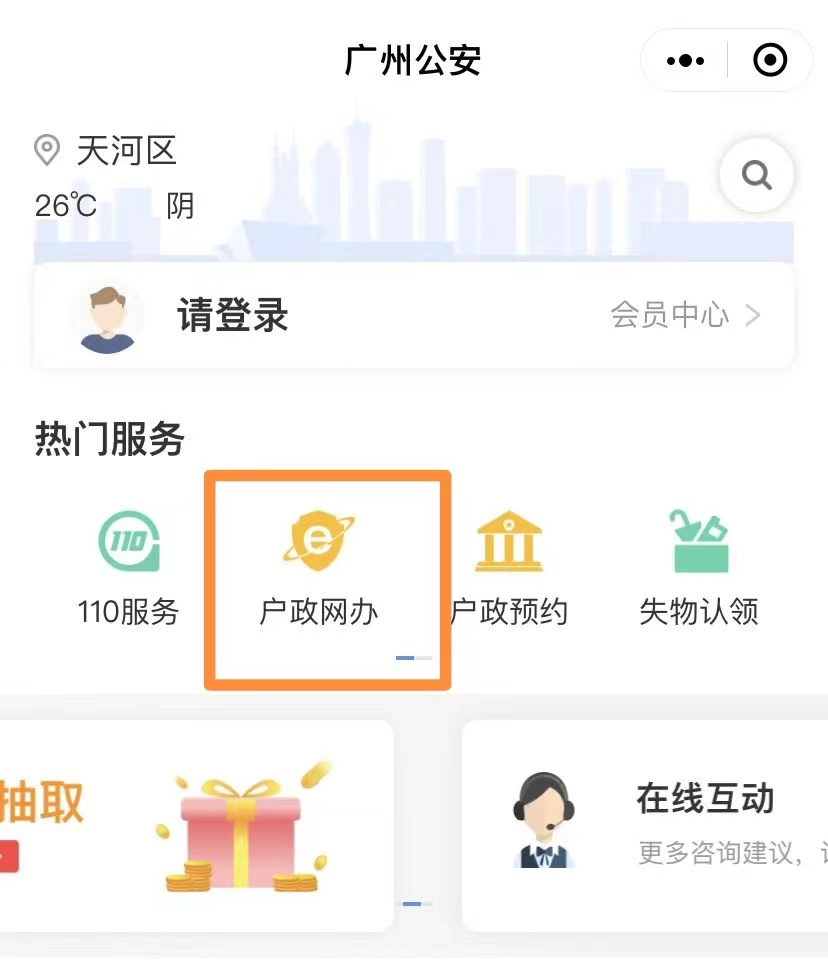Open the gift box lottery banner

pyautogui.click(x=200, y=825)
